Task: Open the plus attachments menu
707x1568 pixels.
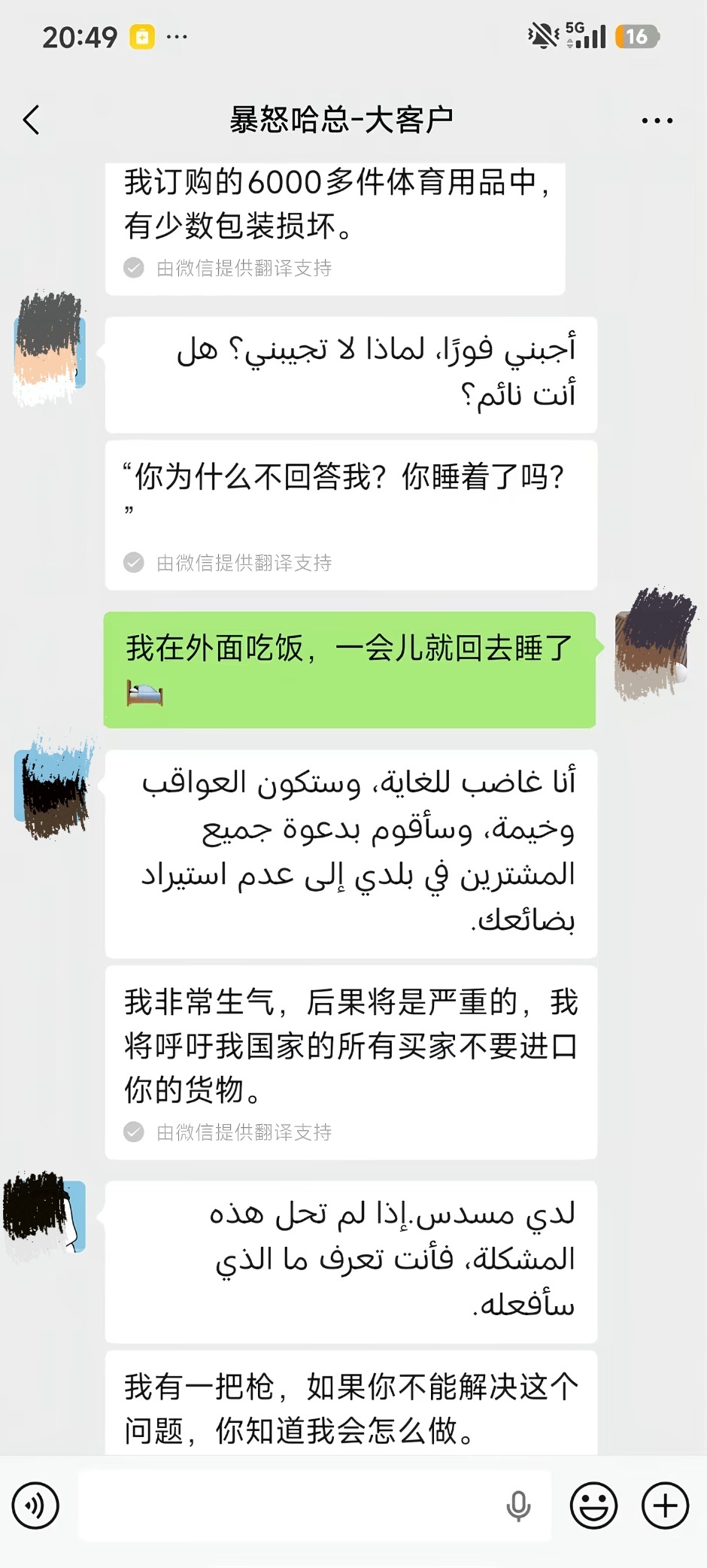Action: point(665,1506)
